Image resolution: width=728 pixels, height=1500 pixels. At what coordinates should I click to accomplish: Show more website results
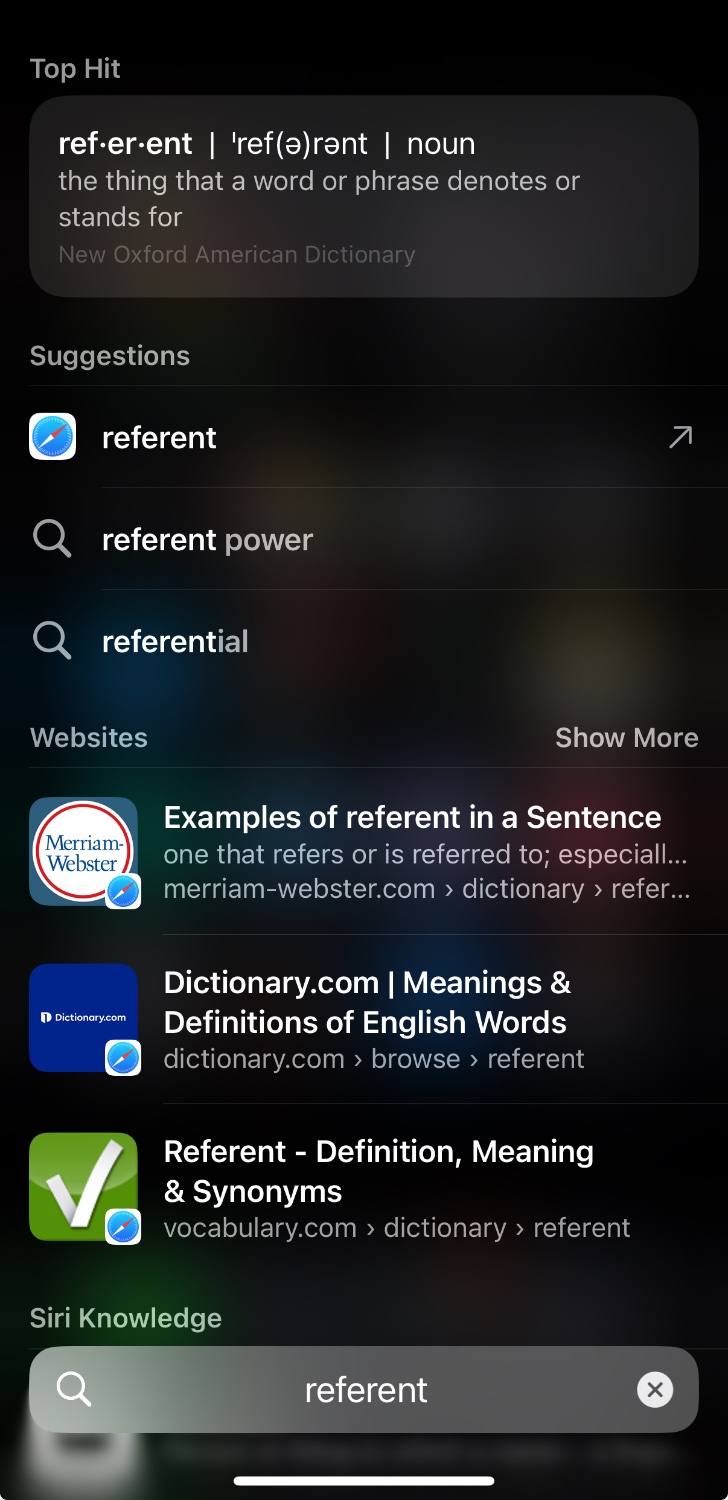point(626,738)
